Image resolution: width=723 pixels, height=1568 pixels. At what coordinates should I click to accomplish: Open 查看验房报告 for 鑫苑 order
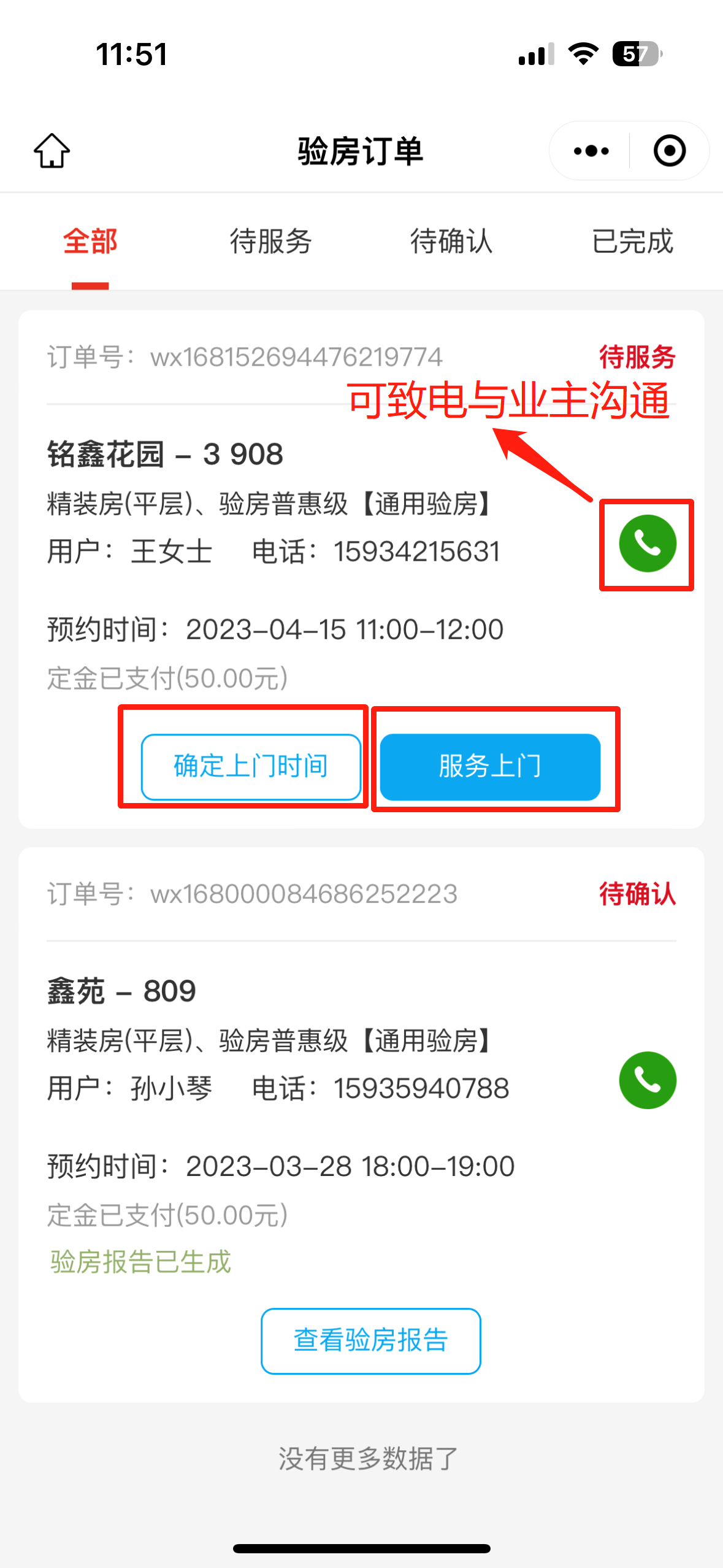pos(371,1341)
